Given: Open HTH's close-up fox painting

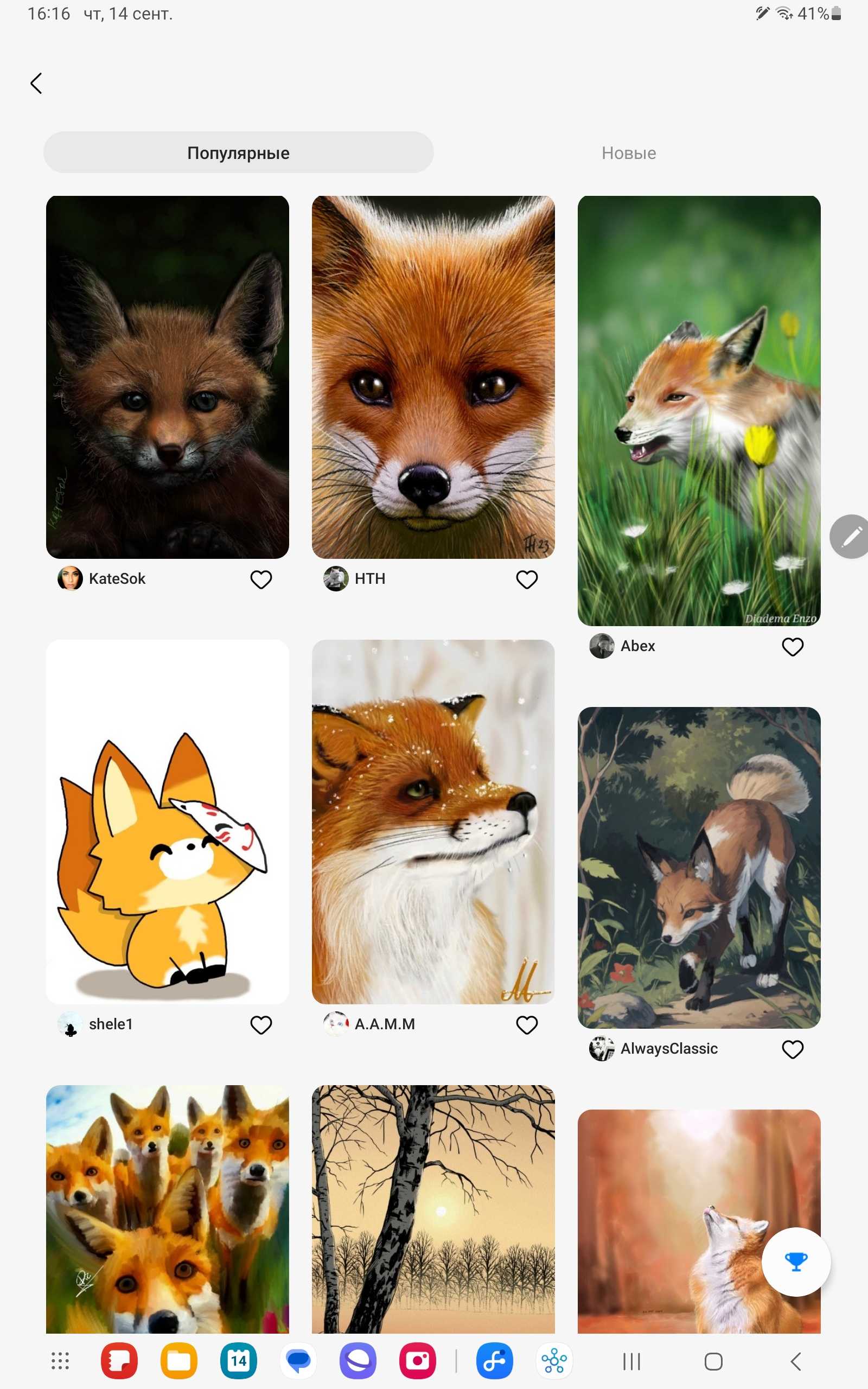Looking at the screenshot, I should pyautogui.click(x=433, y=377).
